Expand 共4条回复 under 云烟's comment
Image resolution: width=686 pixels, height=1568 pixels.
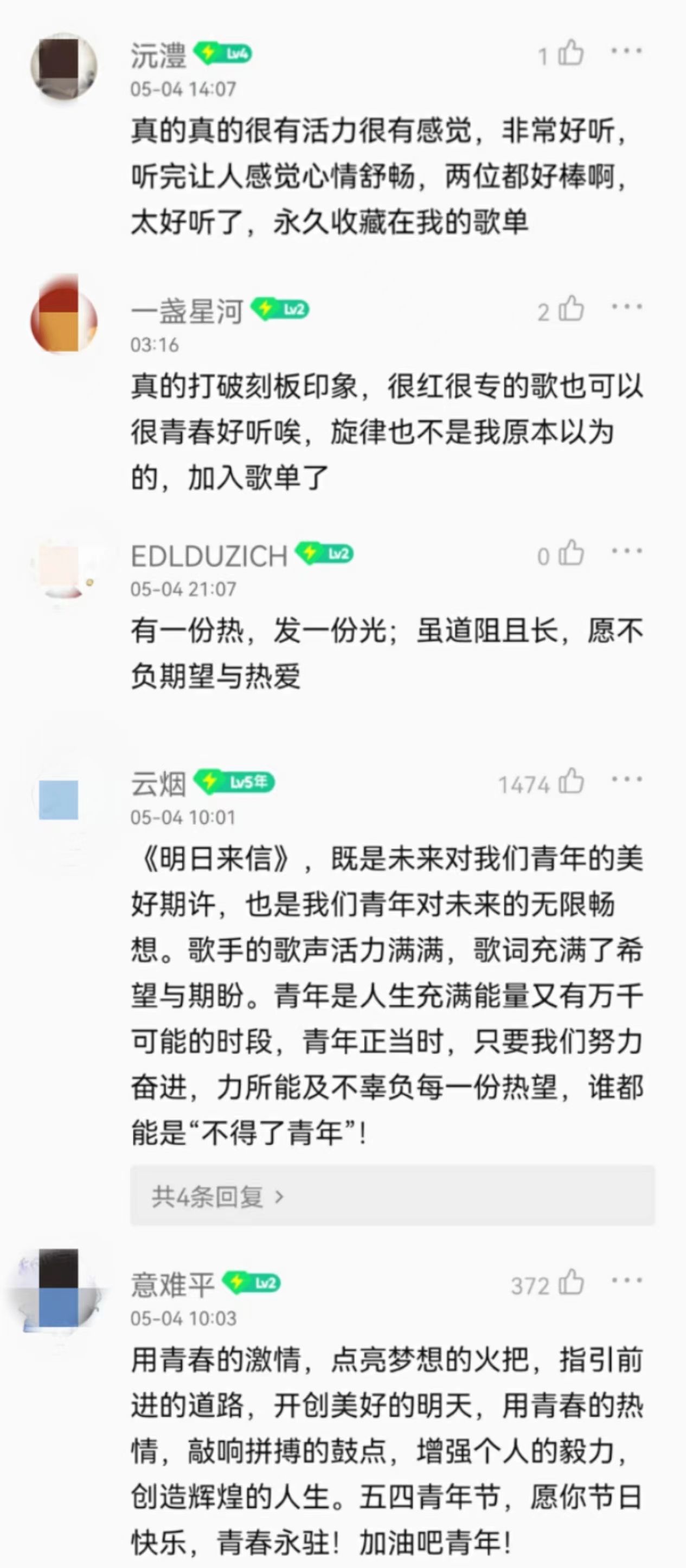pos(217,1197)
